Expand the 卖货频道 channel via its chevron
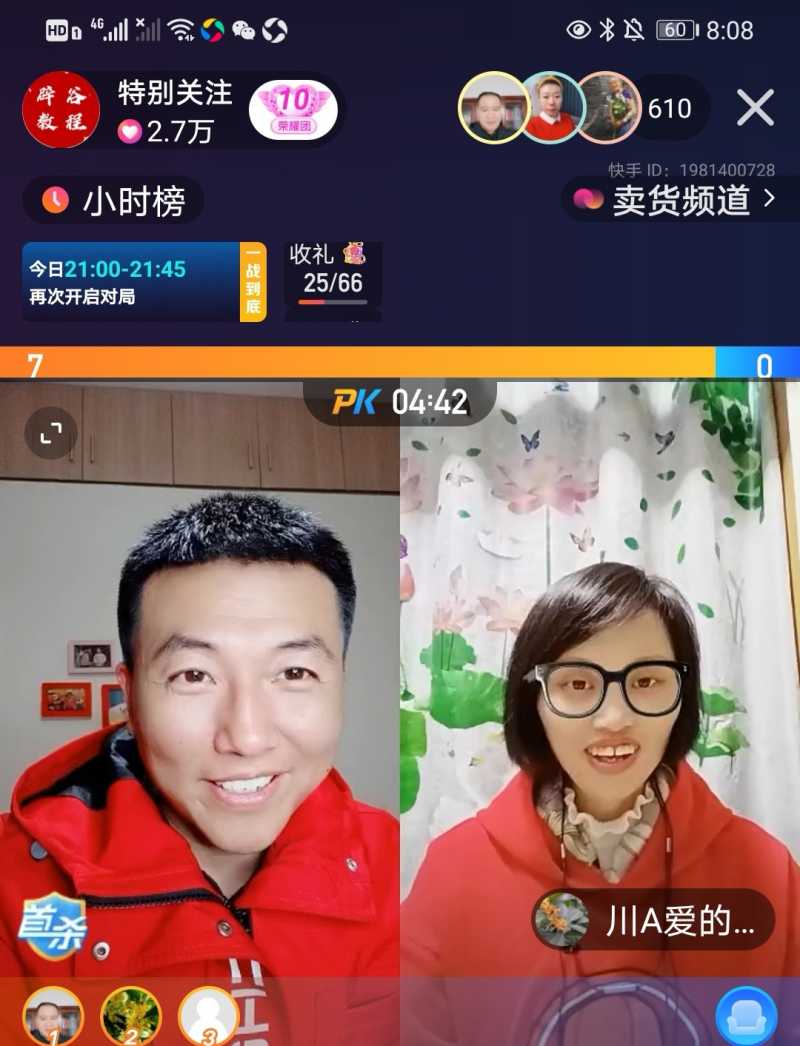Viewport: 800px width, 1046px height. click(x=770, y=199)
